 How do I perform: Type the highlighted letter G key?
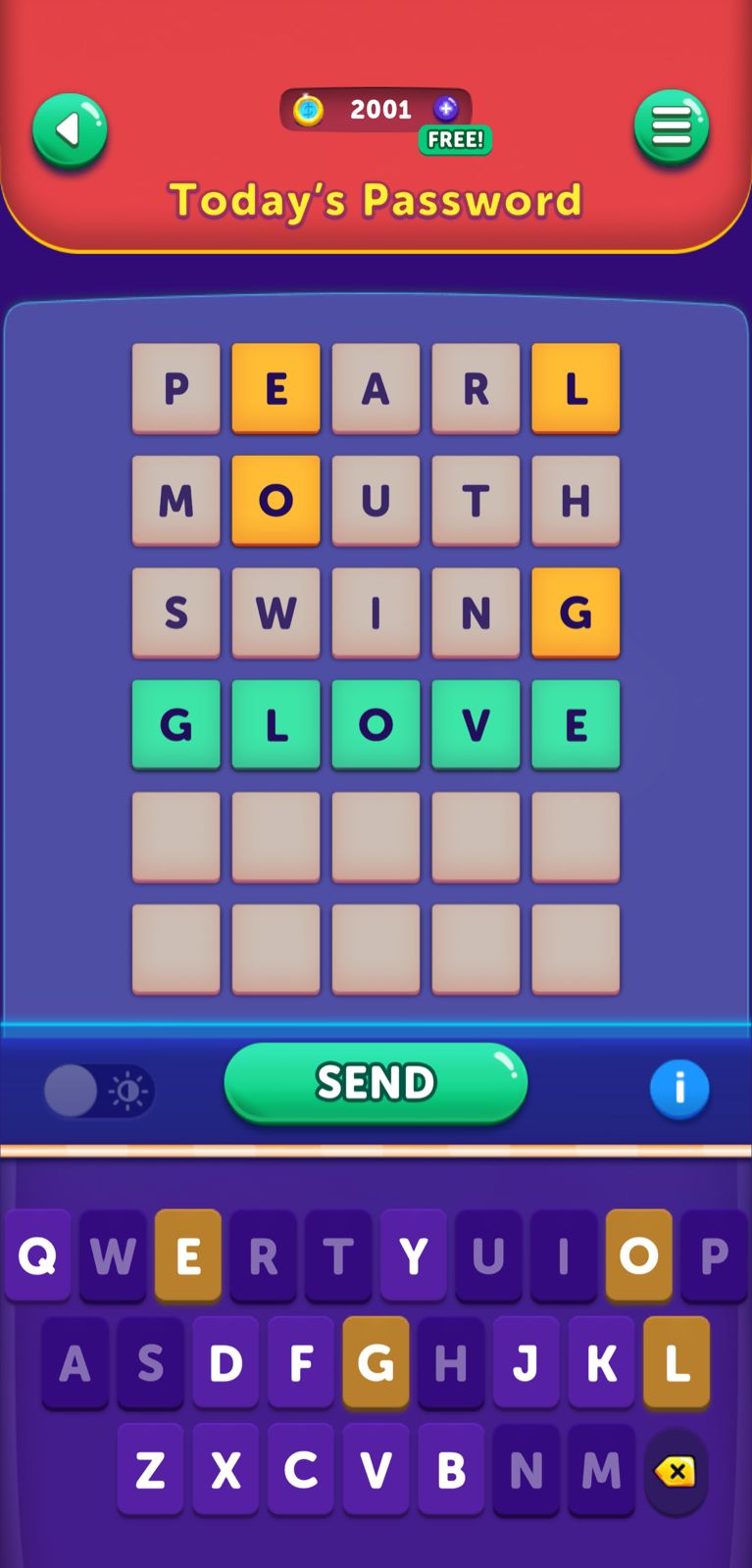pyautogui.click(x=376, y=1362)
